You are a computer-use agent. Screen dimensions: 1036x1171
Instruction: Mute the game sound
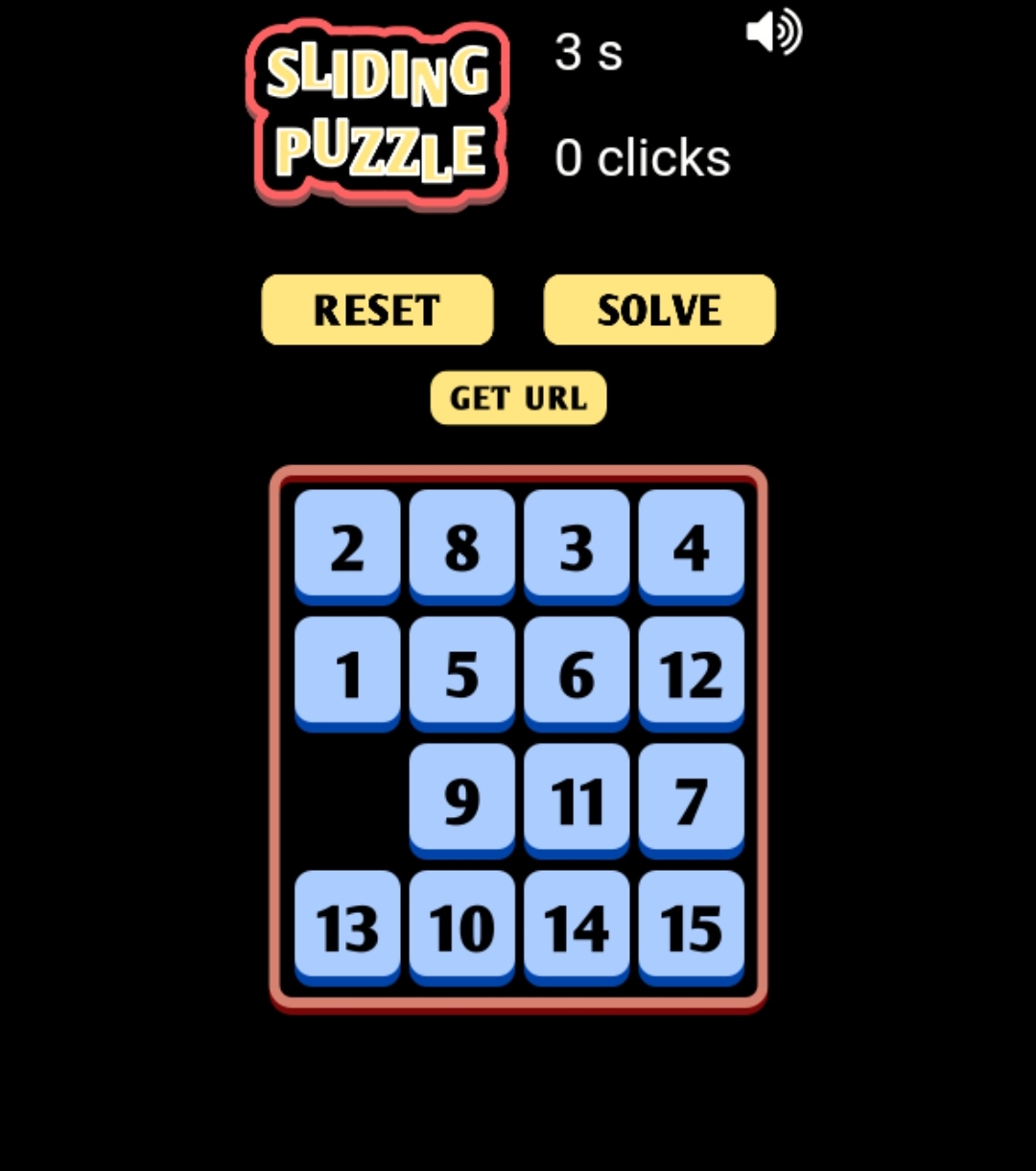click(773, 33)
